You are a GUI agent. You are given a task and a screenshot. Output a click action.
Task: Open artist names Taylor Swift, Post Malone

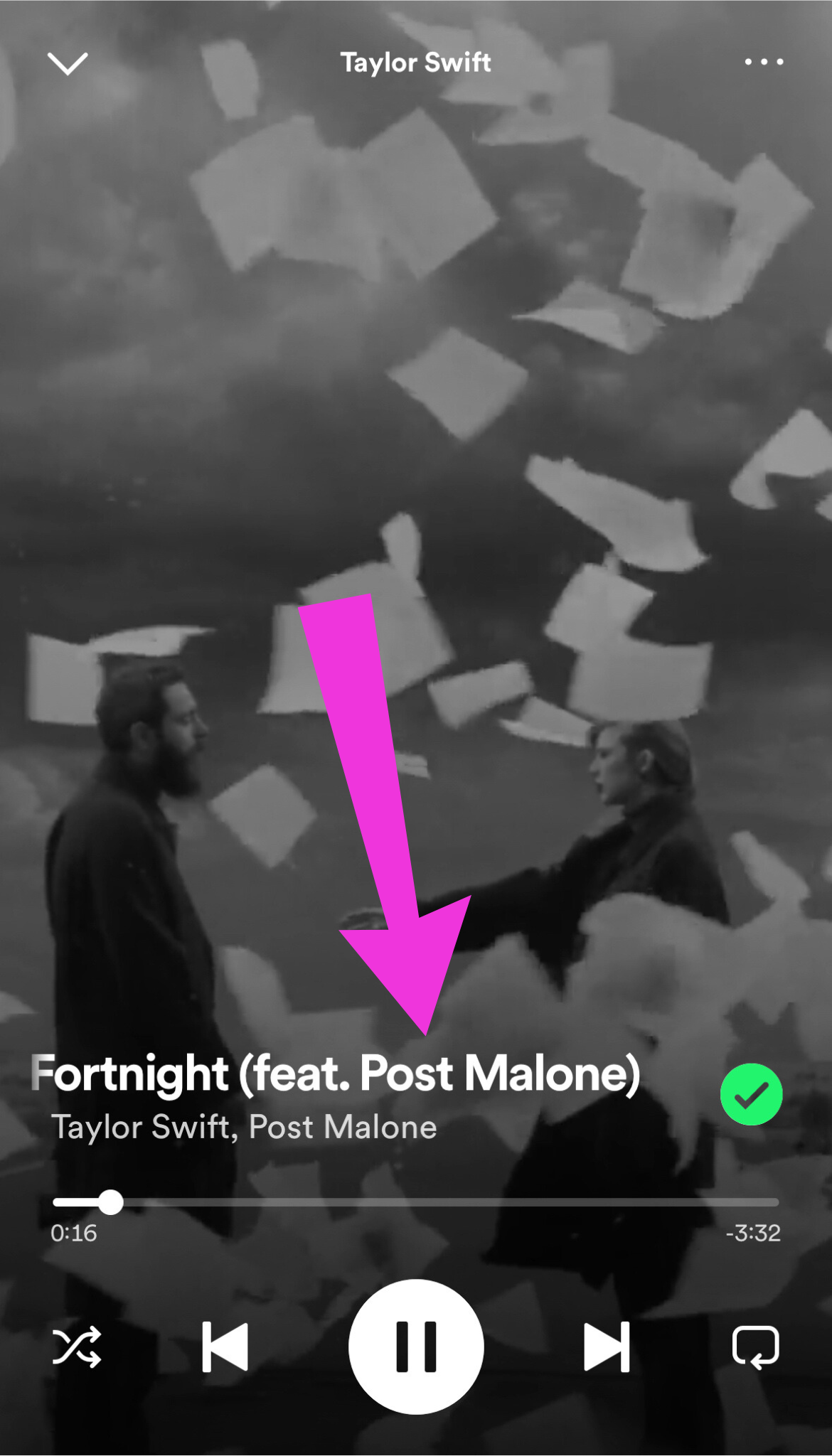coord(245,1127)
